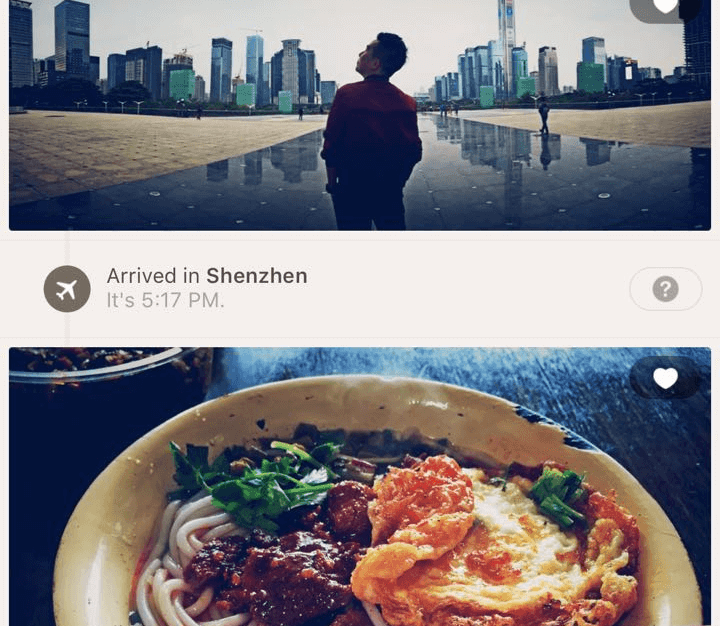Like the noodle bowl photo
The height and width of the screenshot is (626, 720).
click(665, 378)
